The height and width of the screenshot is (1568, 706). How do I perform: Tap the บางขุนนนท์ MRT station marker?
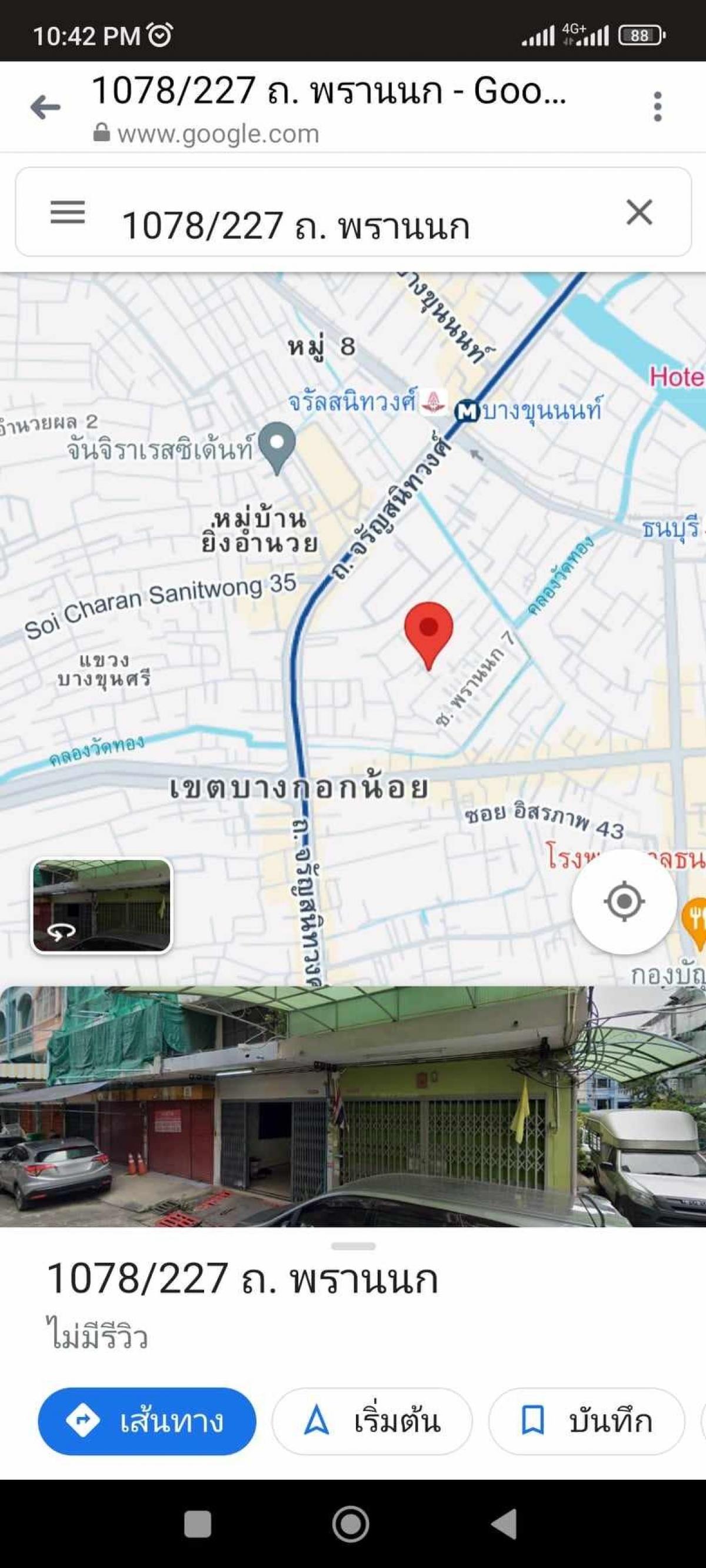click(467, 412)
